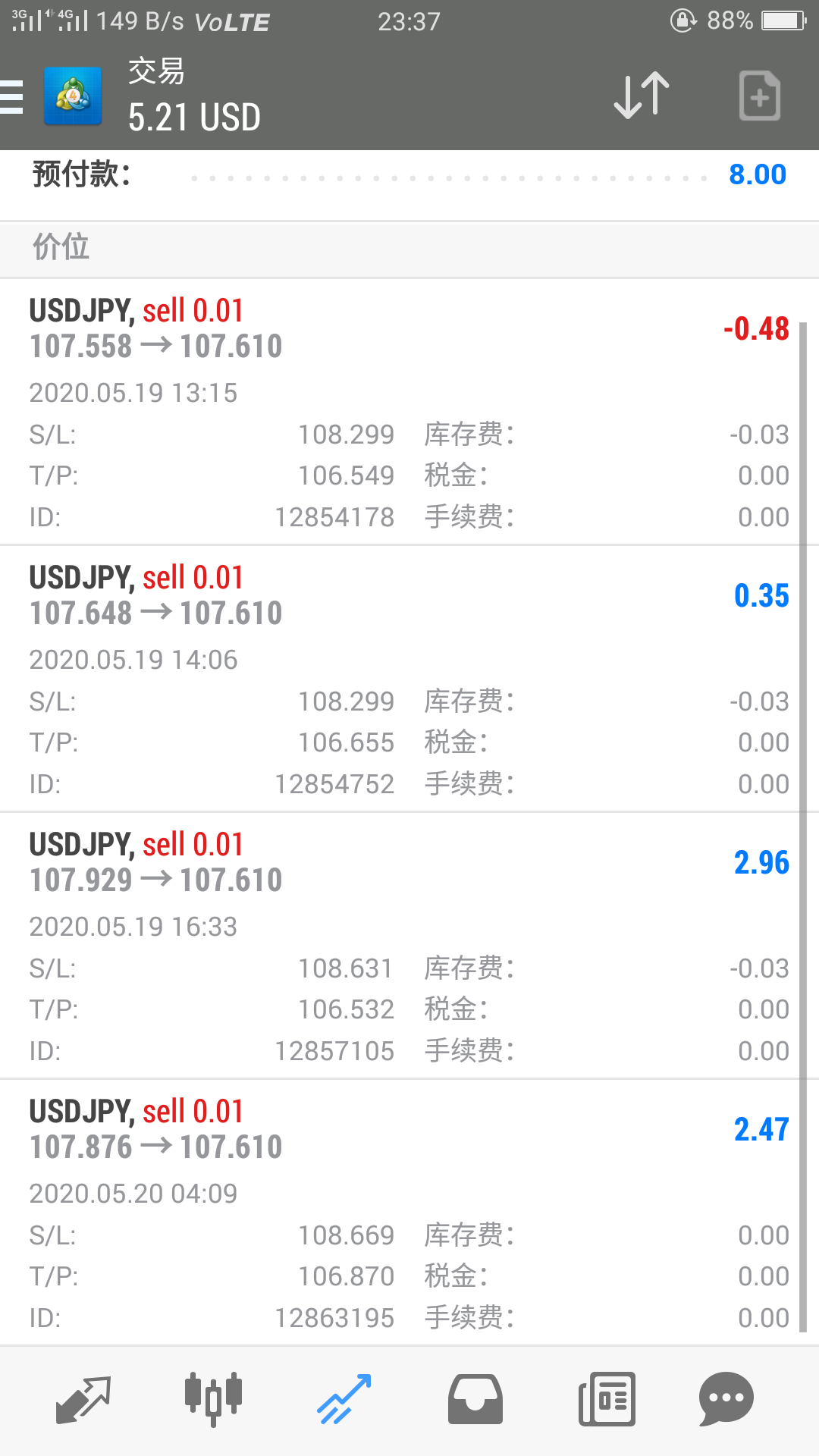Screen dimensions: 819x1456
Task: Switch to the news tab
Action: [607, 1399]
